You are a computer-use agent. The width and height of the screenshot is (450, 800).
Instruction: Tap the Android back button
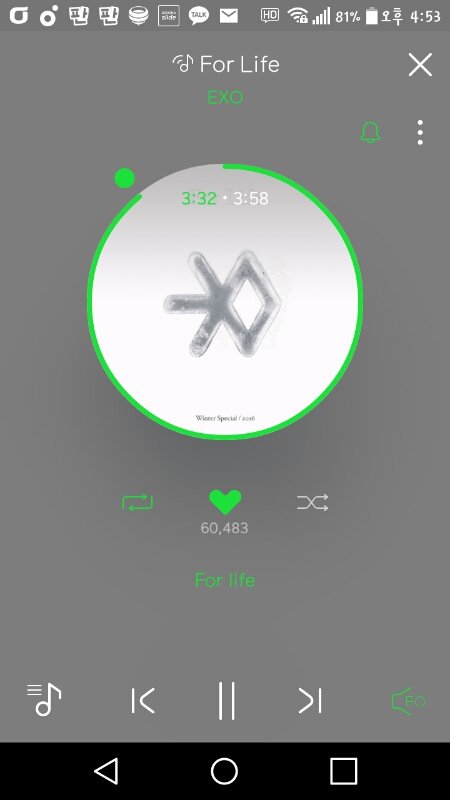[107, 770]
